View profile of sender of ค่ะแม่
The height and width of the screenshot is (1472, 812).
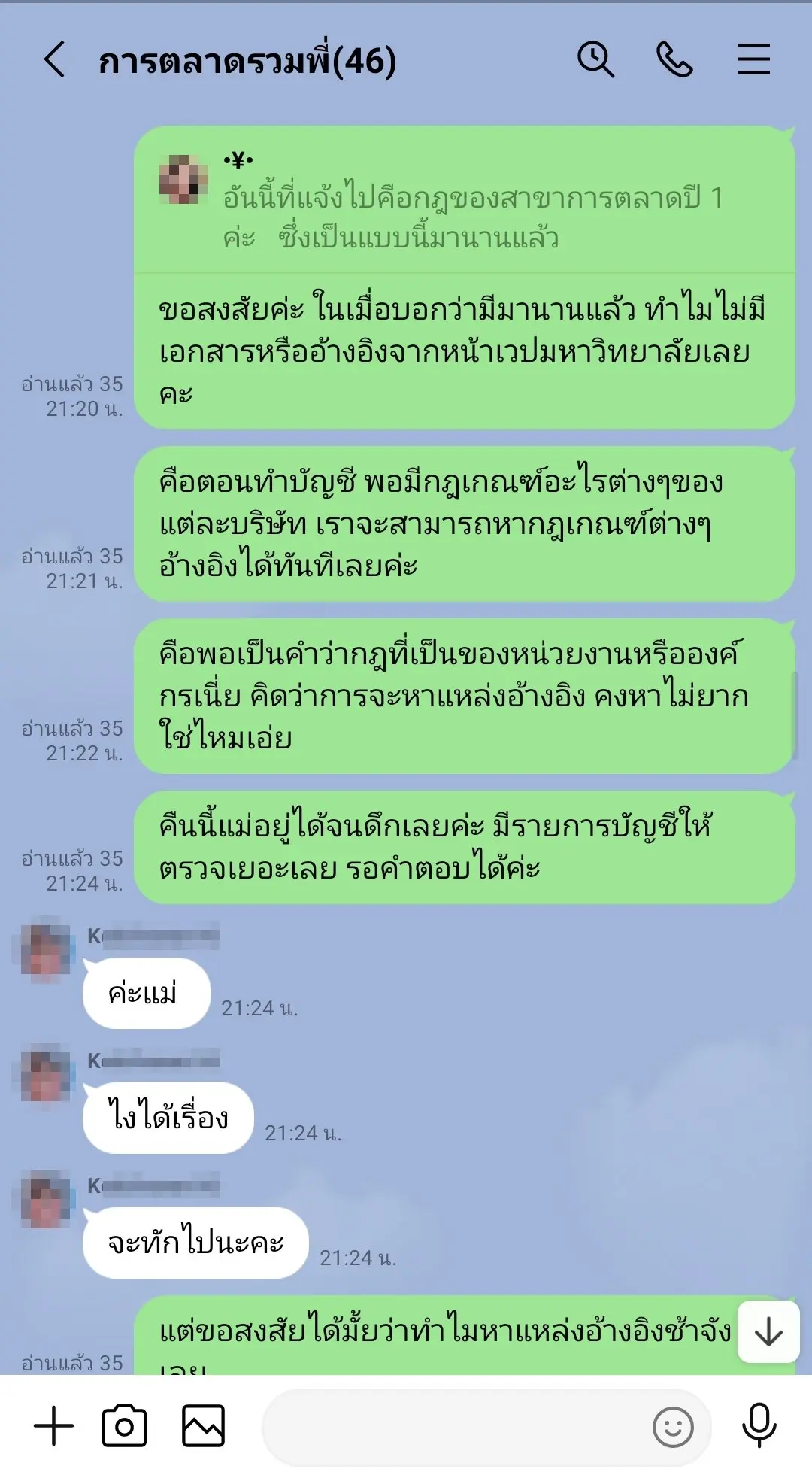tap(46, 951)
